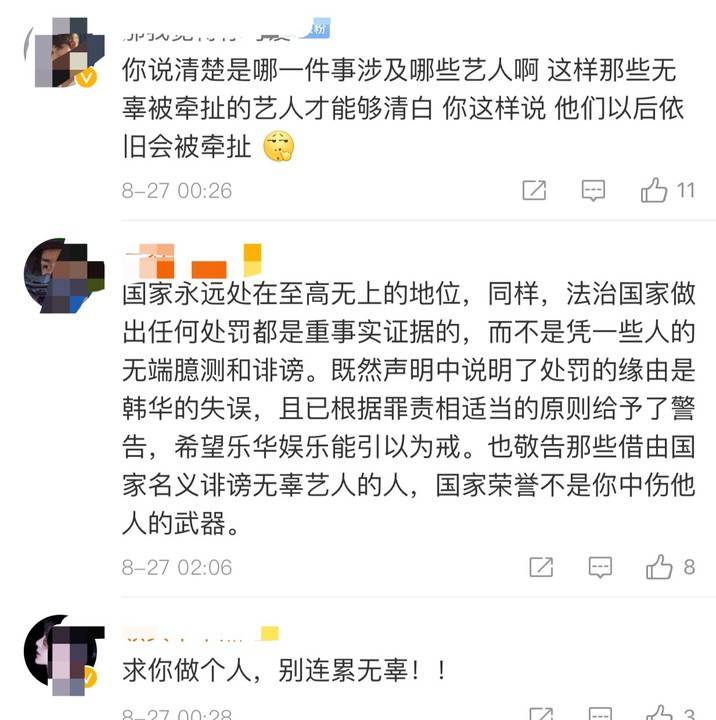The width and height of the screenshot is (716, 720).
Task: Repost the comment posted at 8-27 00:26
Action: click(x=534, y=190)
